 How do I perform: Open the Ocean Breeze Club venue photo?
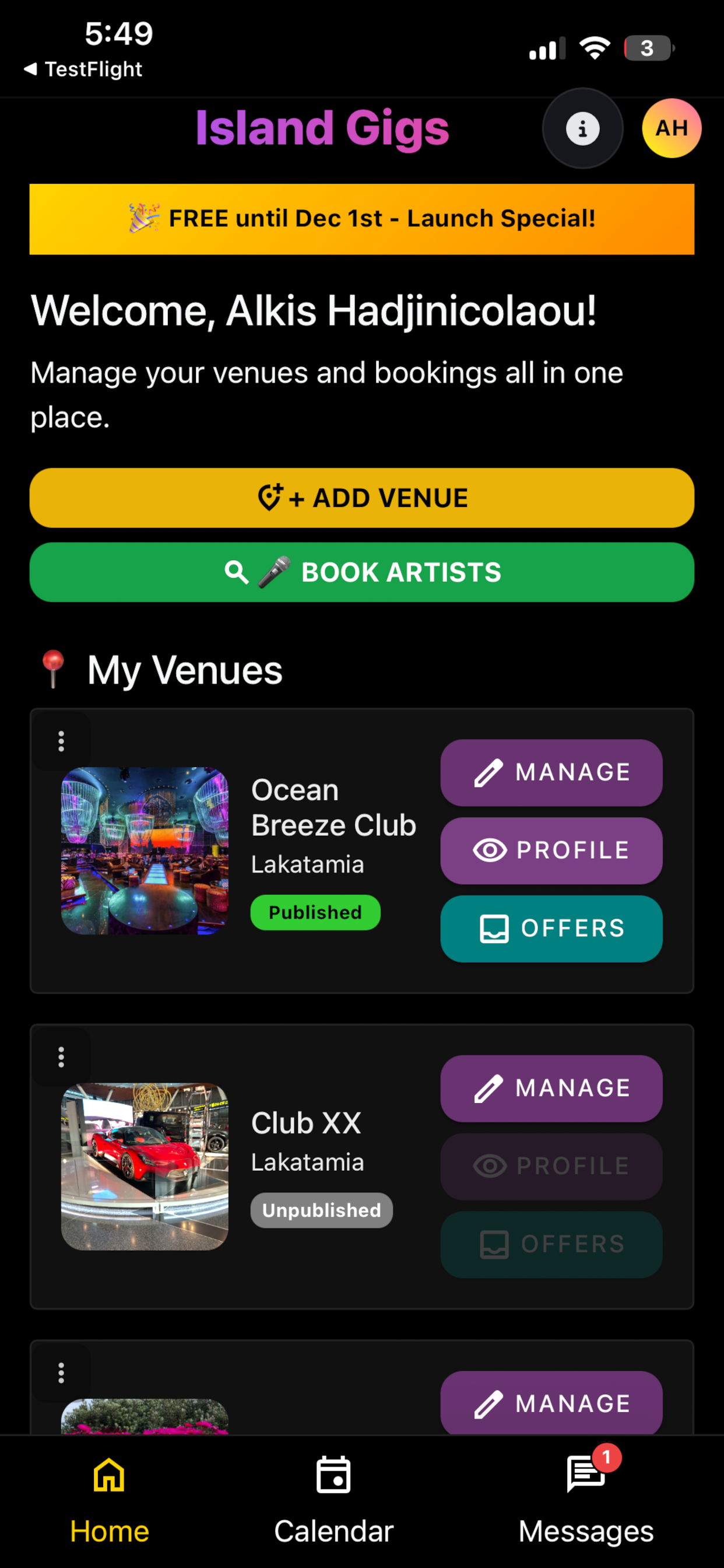[145, 850]
